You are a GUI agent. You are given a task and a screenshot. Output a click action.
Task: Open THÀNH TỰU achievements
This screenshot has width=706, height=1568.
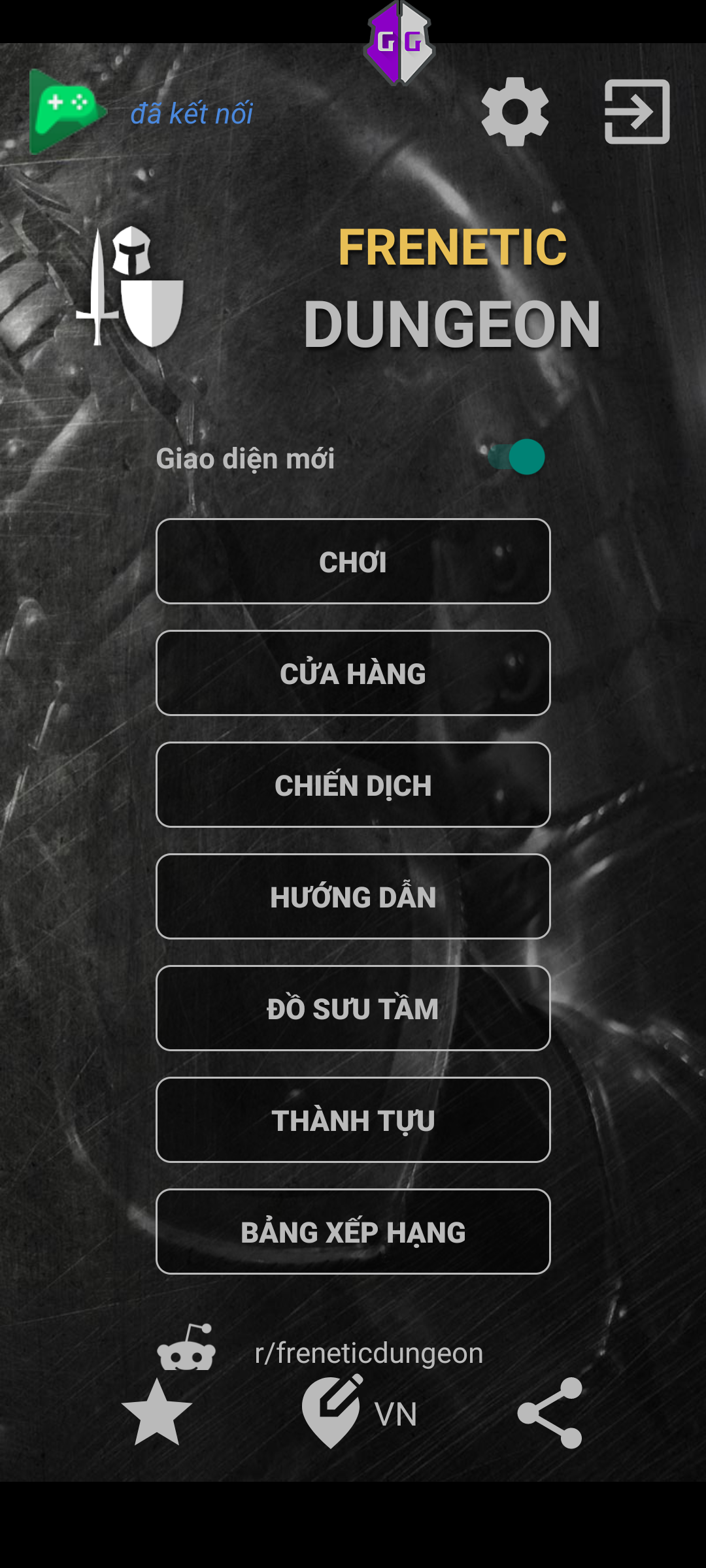point(353,1120)
